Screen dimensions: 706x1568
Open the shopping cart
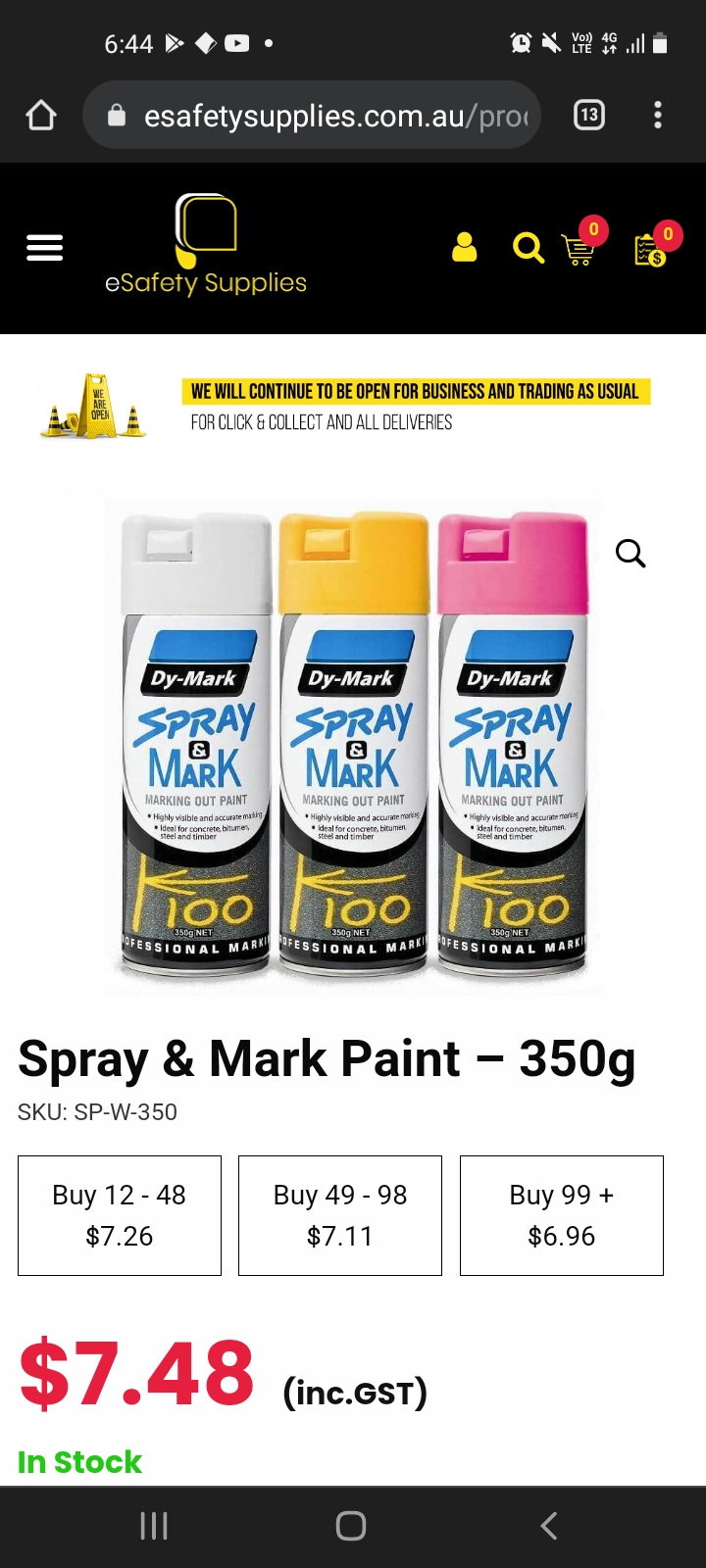coord(579,249)
